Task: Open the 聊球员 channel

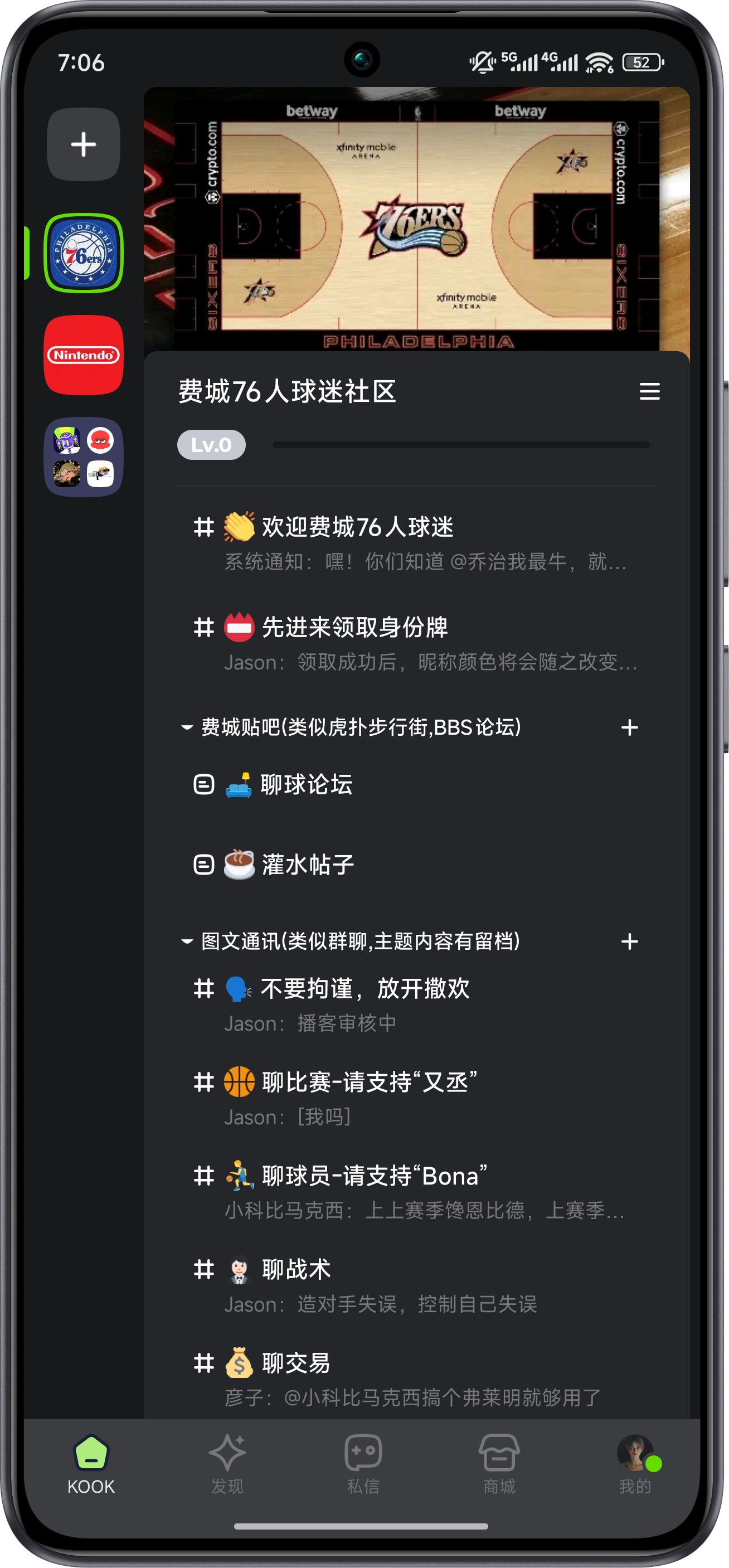Action: (x=373, y=1177)
